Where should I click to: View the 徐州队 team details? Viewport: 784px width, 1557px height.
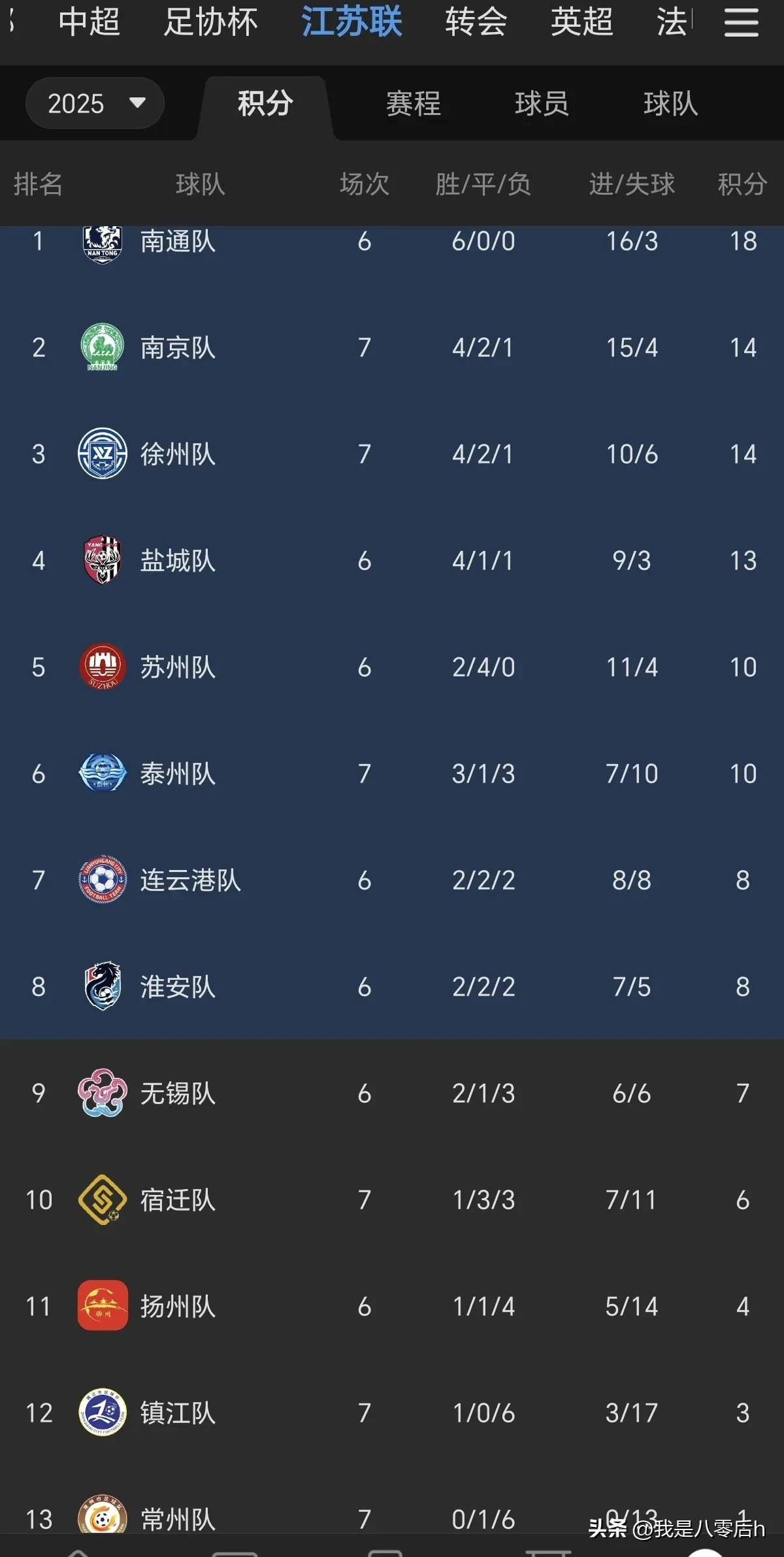point(392,454)
